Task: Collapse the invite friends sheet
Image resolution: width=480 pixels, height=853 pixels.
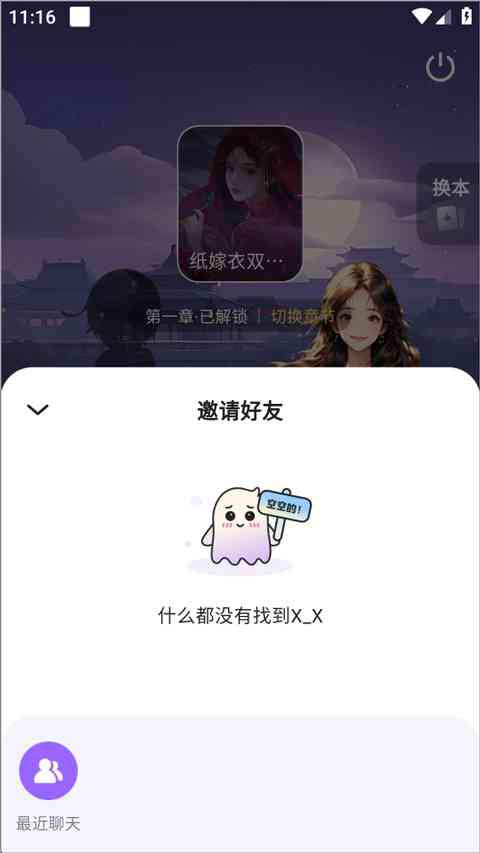Action: click(38, 410)
